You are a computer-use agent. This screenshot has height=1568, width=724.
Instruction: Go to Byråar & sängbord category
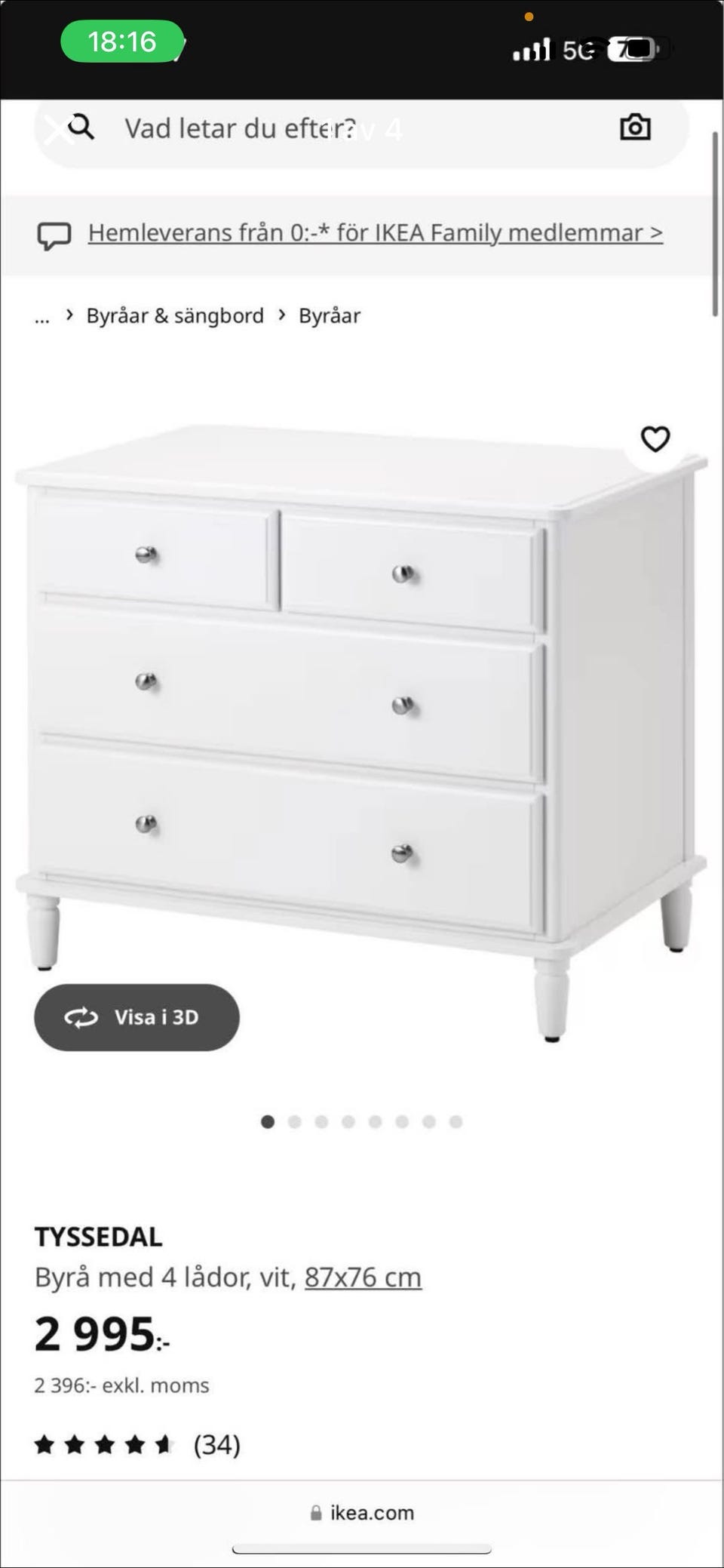click(x=175, y=316)
